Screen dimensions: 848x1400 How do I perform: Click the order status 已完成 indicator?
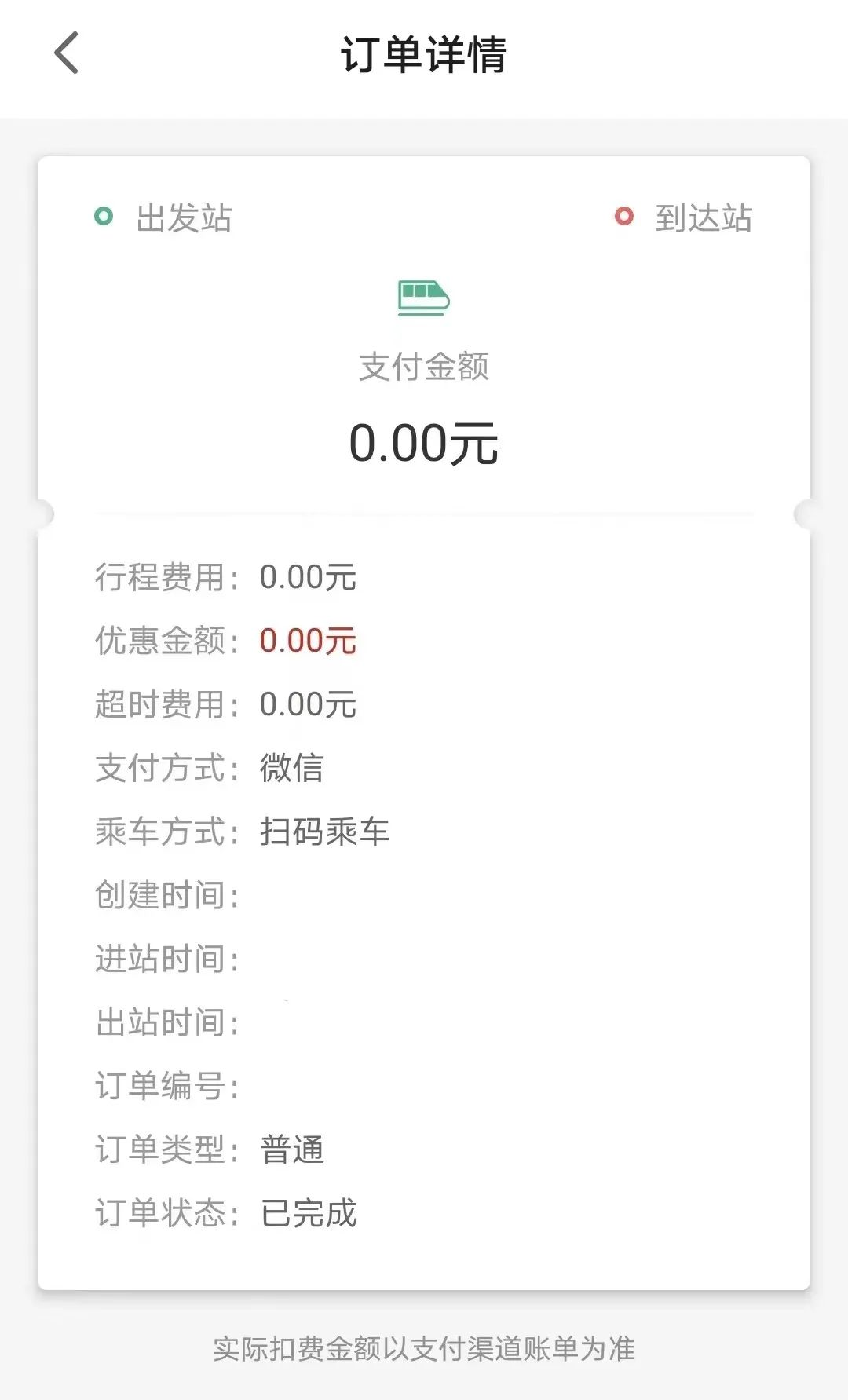[x=310, y=1214]
